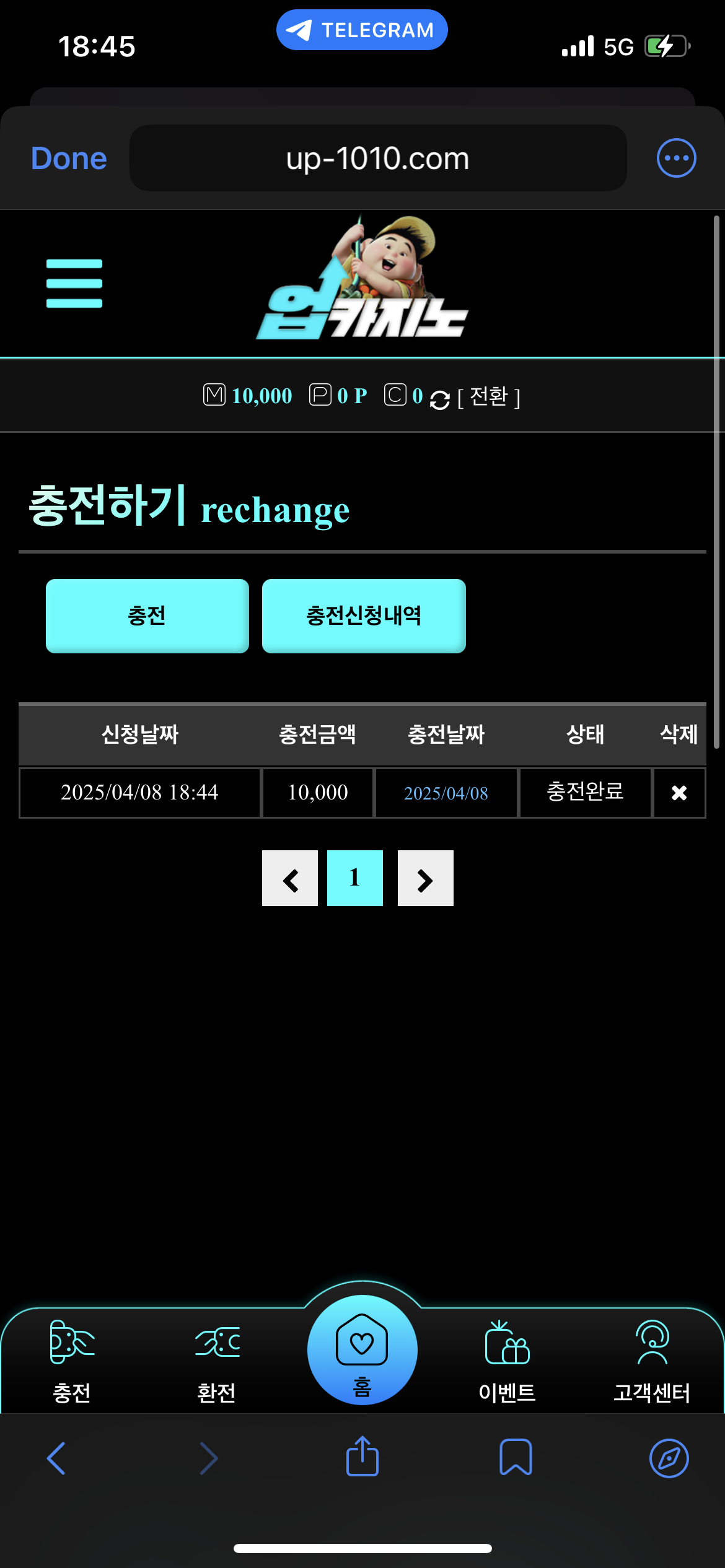The height and width of the screenshot is (1568, 725).
Task: Open 충전신청내역 history
Action: (x=364, y=616)
